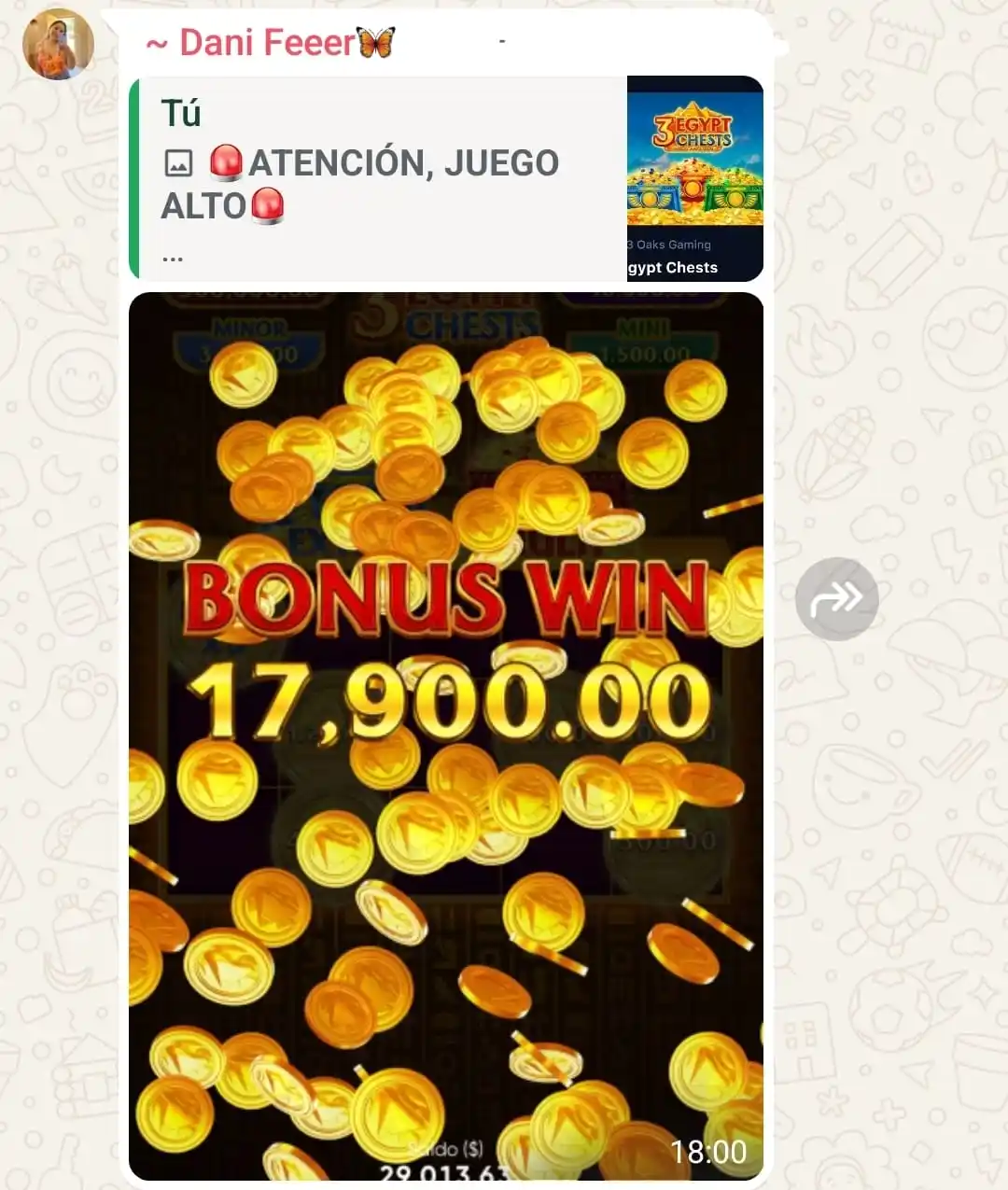Forward the Bonus Win image message
This screenshot has width=1008, height=1190.
(x=836, y=599)
